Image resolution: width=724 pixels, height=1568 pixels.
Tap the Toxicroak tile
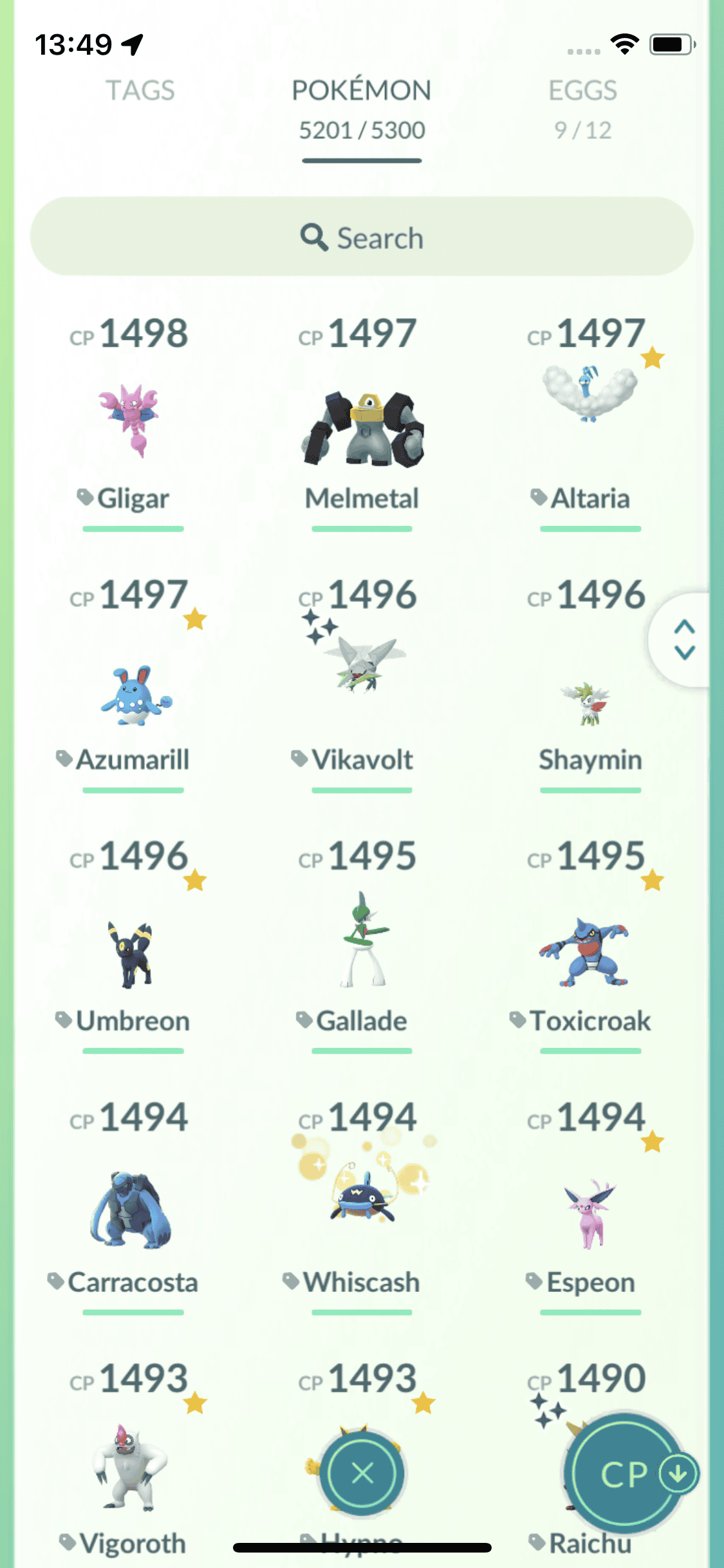click(x=590, y=953)
